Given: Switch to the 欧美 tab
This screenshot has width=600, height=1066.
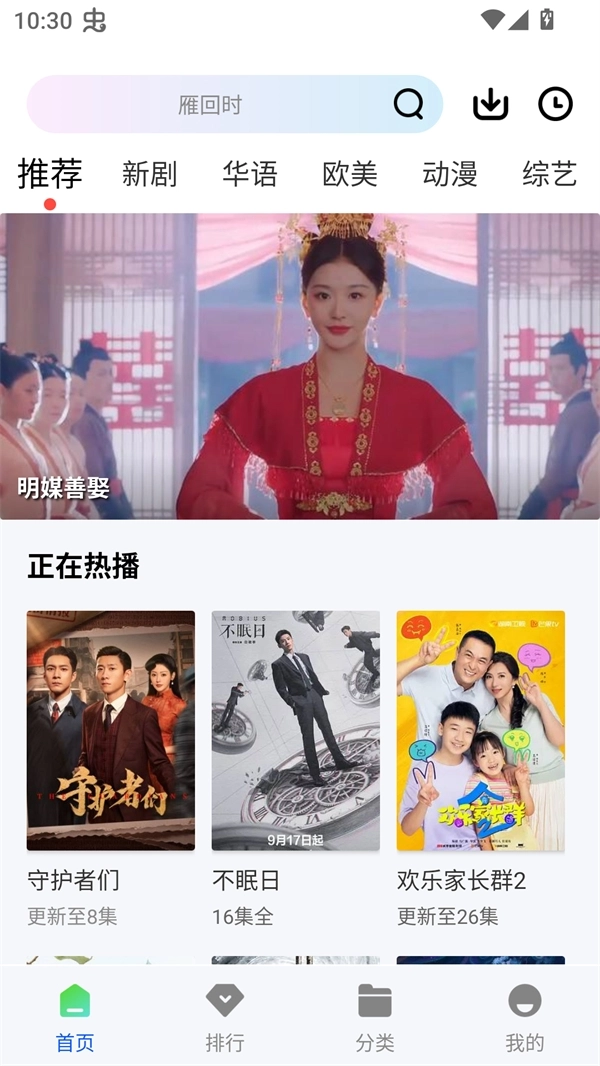Looking at the screenshot, I should 350,174.
